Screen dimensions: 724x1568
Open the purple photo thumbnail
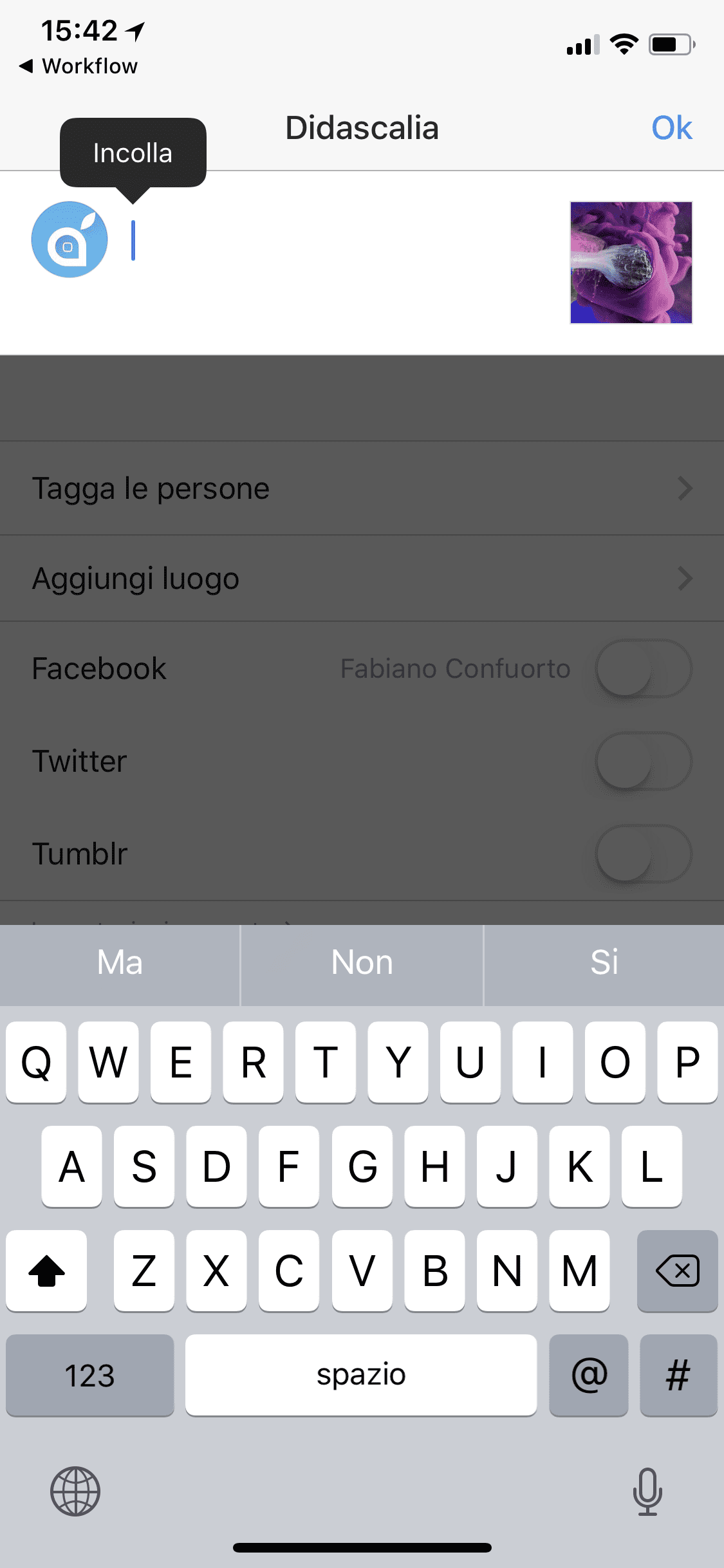click(x=631, y=262)
